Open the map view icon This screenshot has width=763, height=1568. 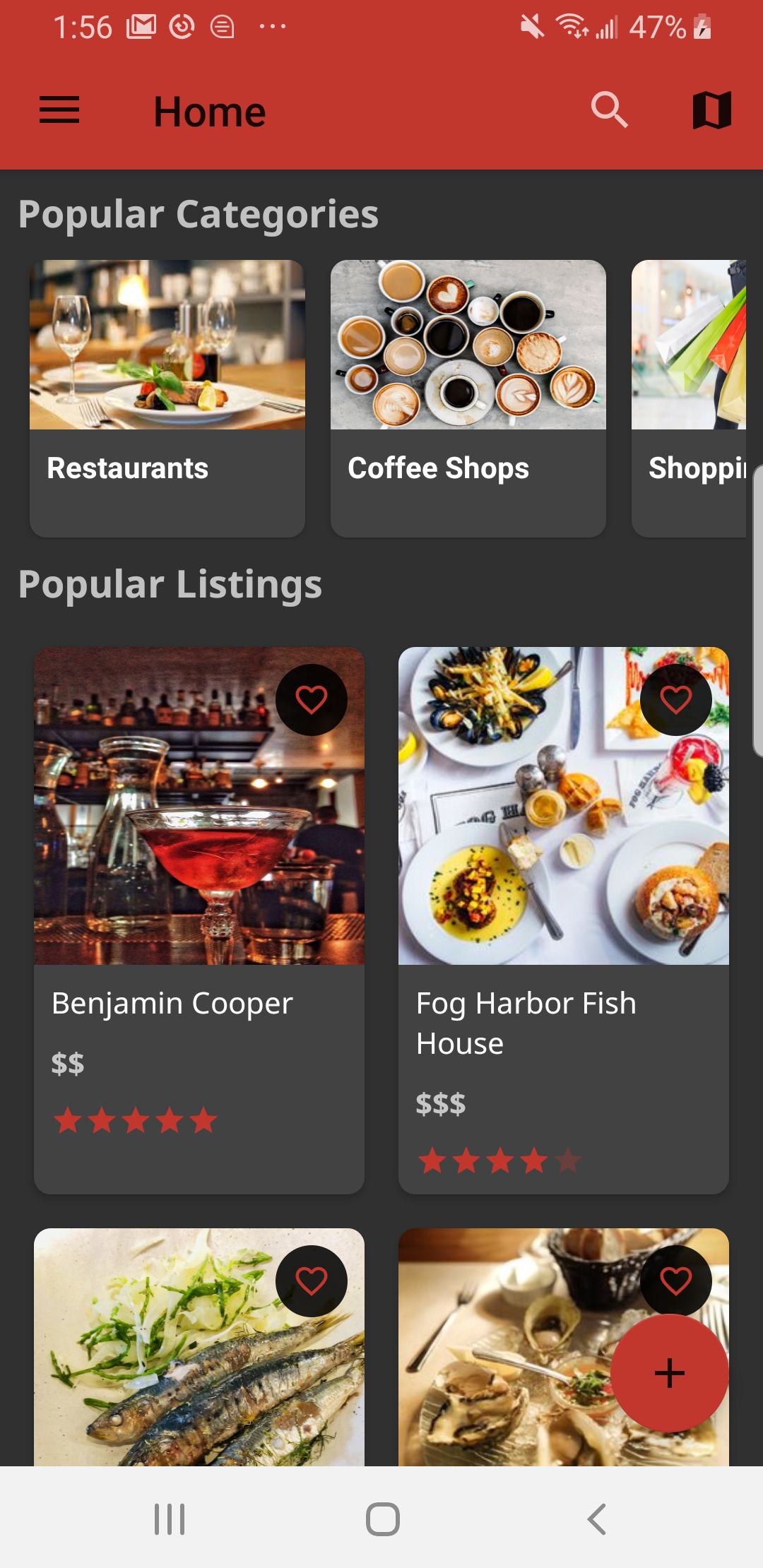(x=711, y=111)
